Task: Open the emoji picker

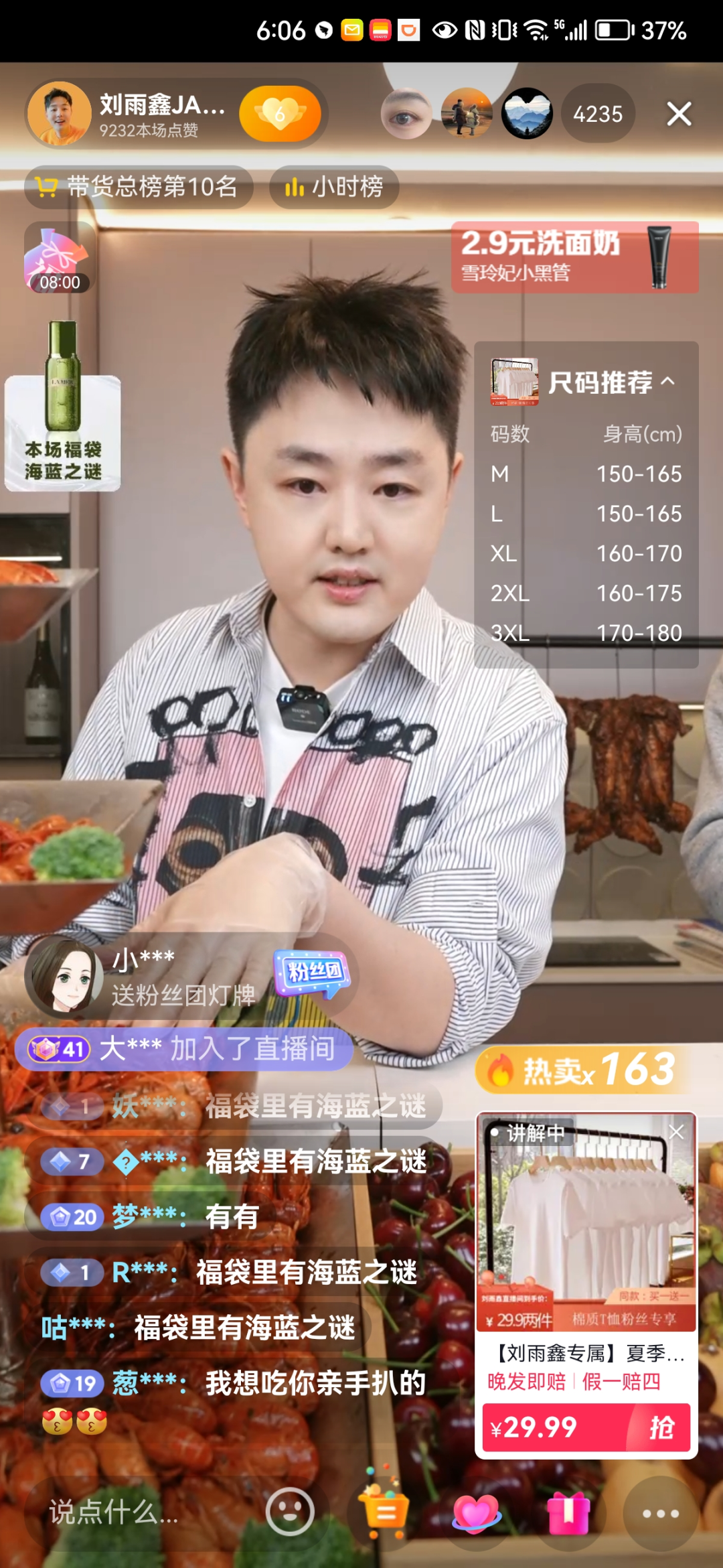Action: tap(290, 1512)
